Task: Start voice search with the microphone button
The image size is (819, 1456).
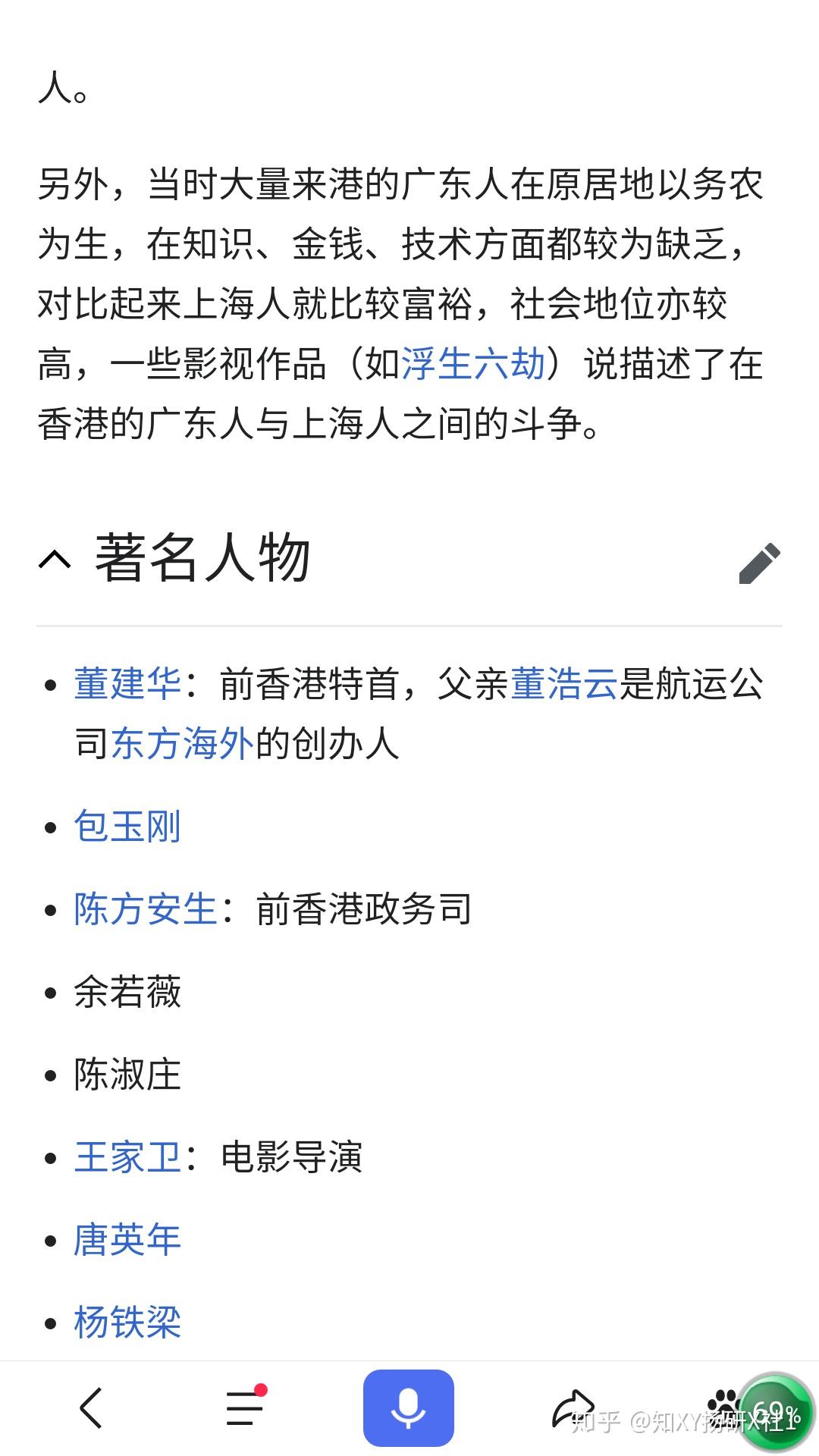Action: click(x=408, y=1408)
